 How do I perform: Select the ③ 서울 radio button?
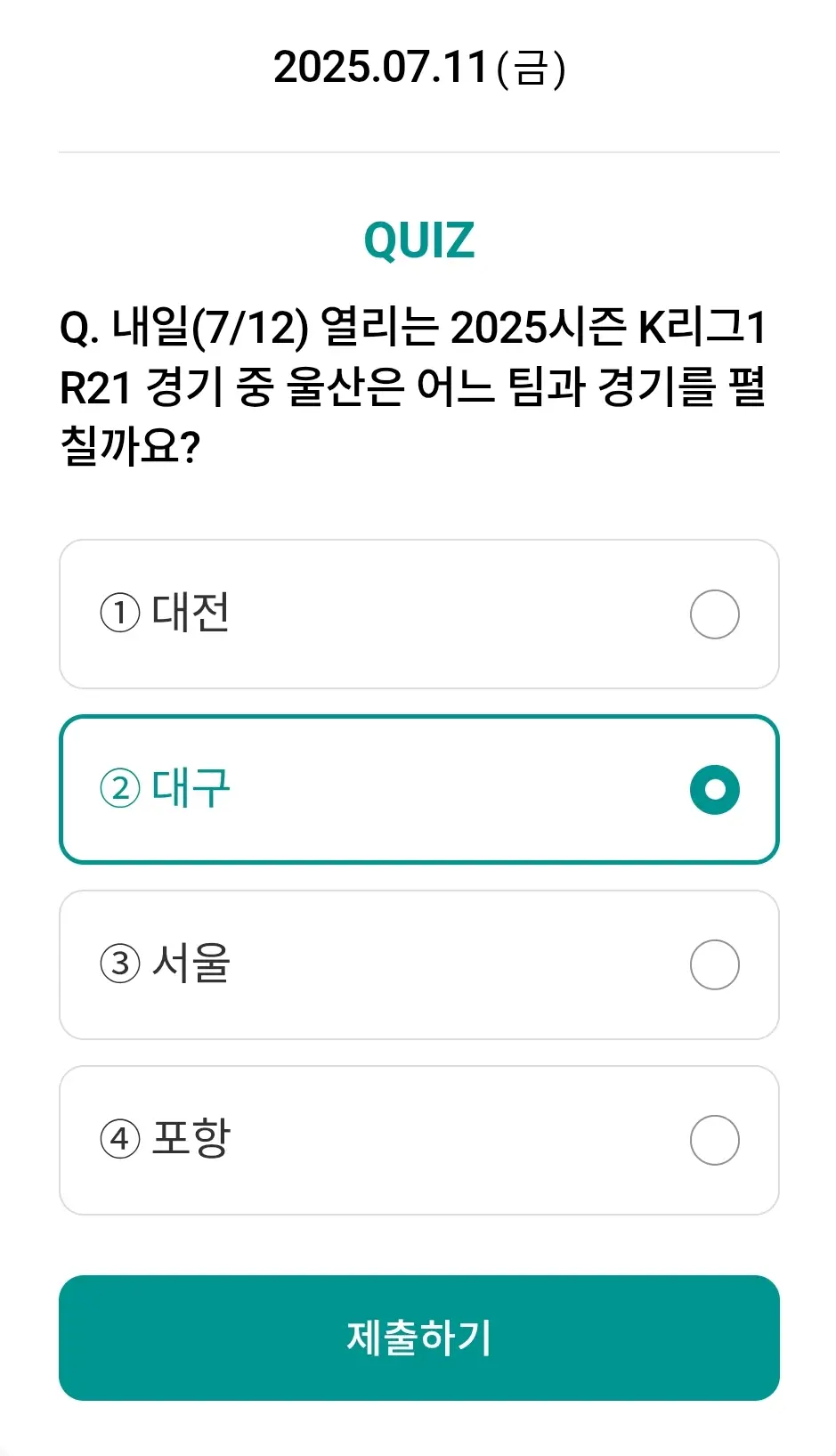[714, 964]
